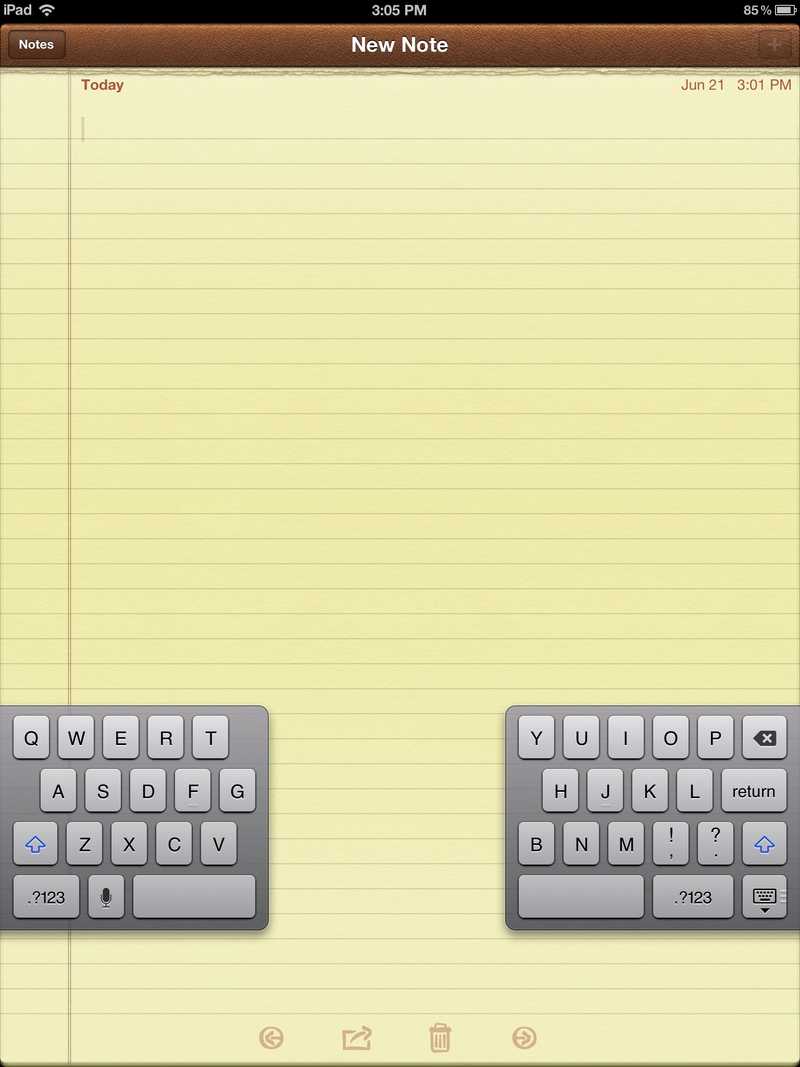
Task: Go to the previous note arrow
Action: click(270, 1038)
